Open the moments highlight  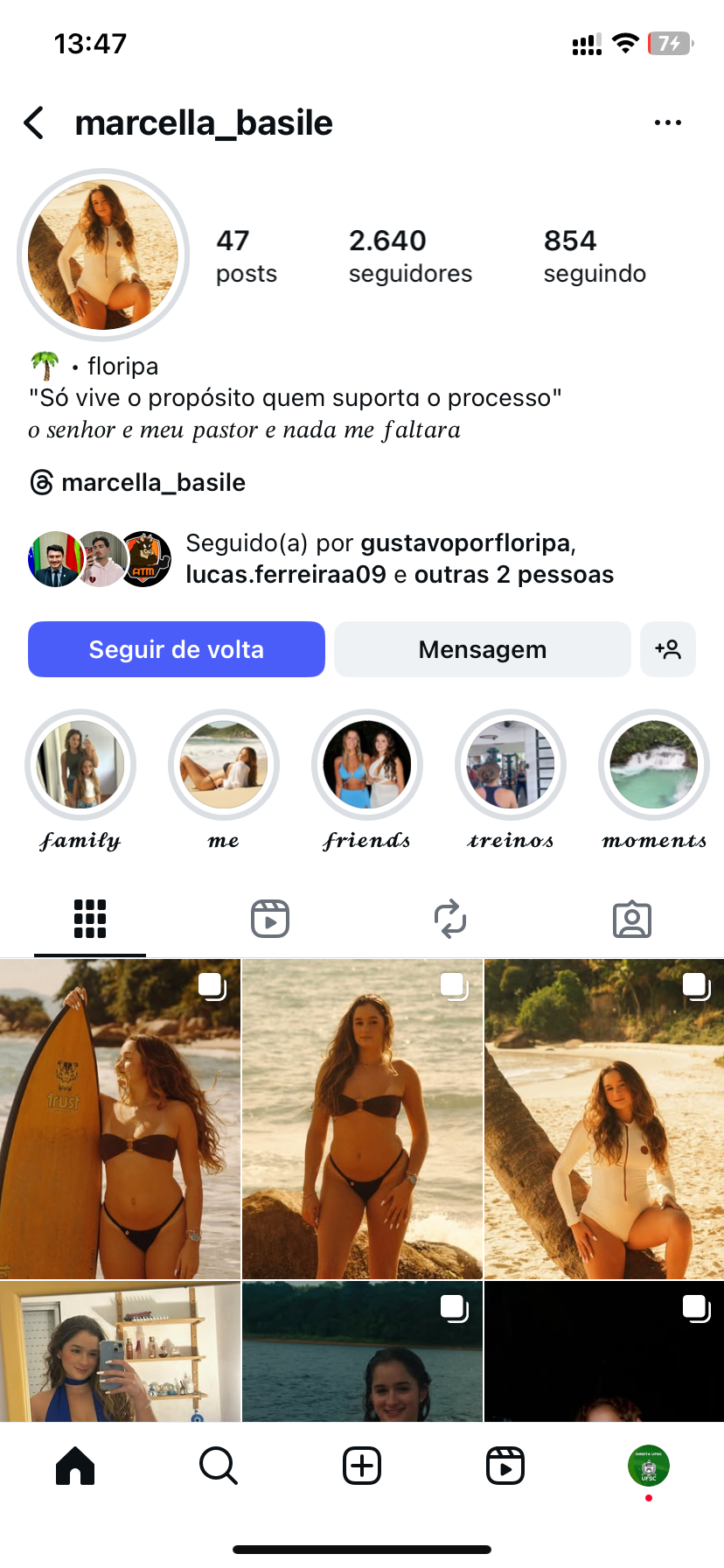tap(654, 765)
